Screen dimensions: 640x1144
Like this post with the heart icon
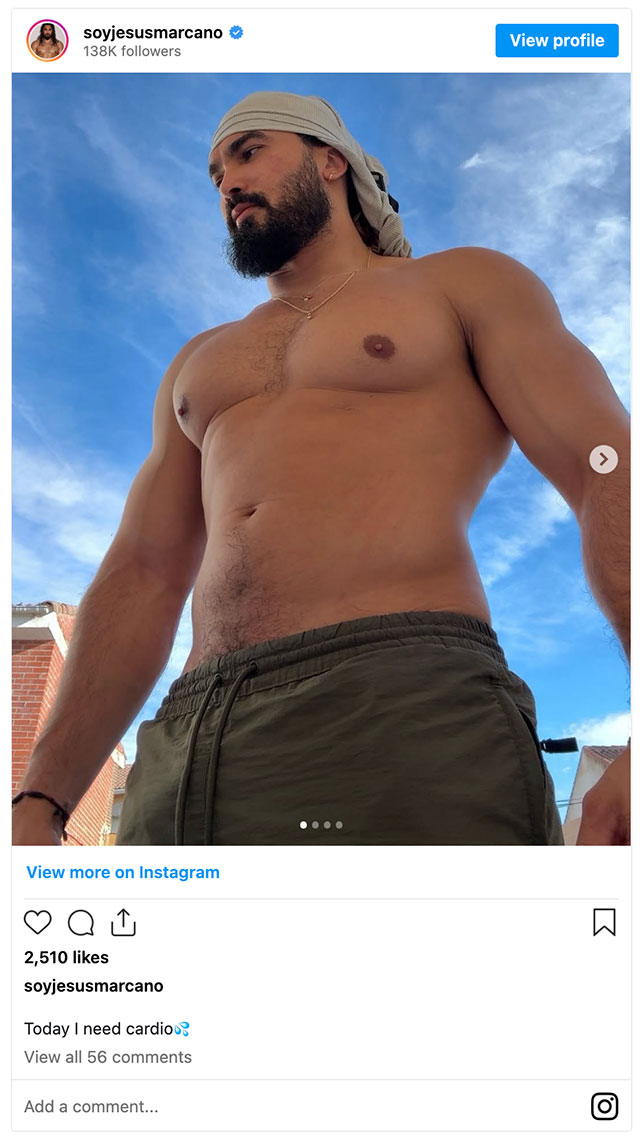click(x=38, y=922)
